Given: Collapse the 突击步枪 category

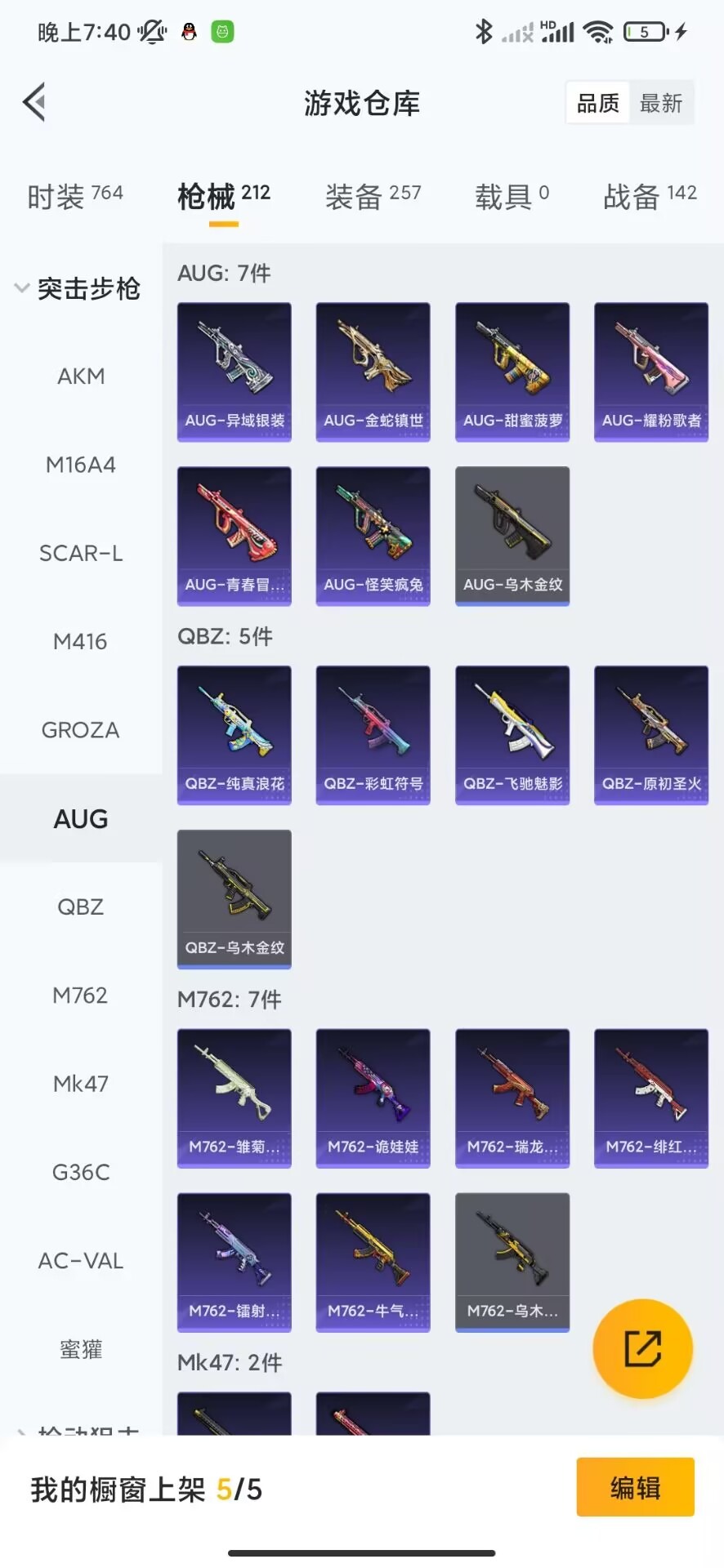Looking at the screenshot, I should pyautogui.click(x=78, y=288).
